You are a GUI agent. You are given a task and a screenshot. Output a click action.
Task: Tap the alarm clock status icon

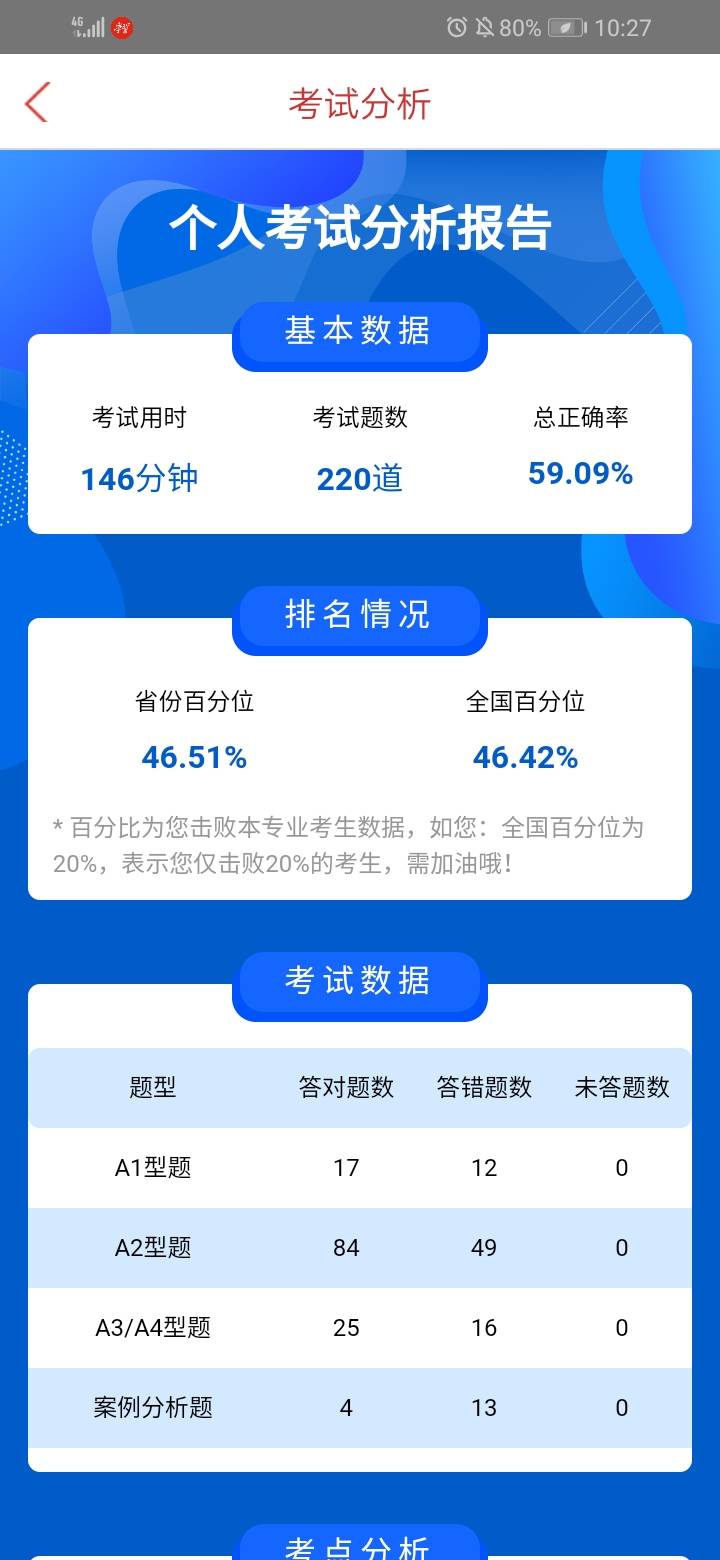click(458, 27)
